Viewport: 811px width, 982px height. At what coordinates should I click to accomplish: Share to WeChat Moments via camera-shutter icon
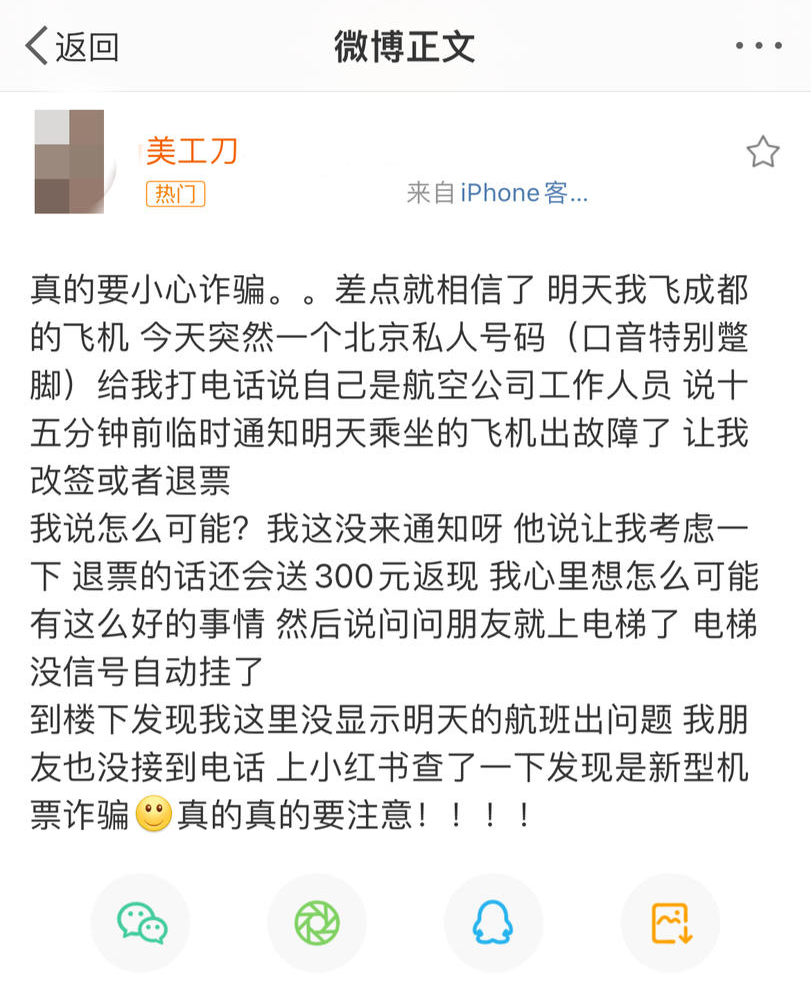pyautogui.click(x=317, y=923)
